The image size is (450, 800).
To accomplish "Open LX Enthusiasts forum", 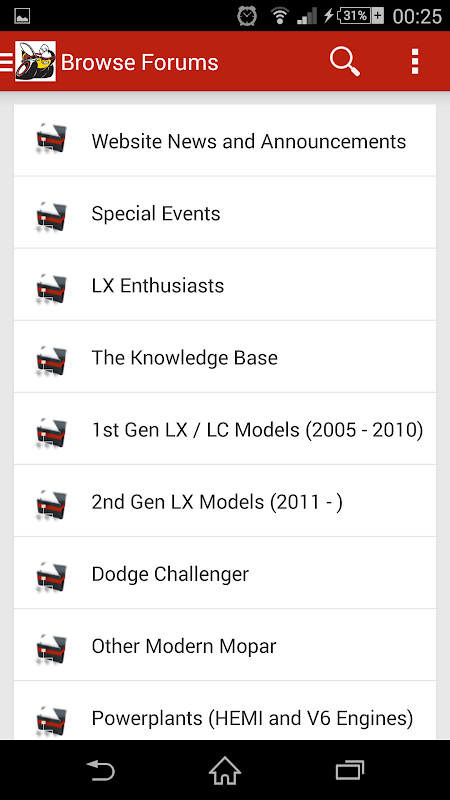I will coord(225,285).
